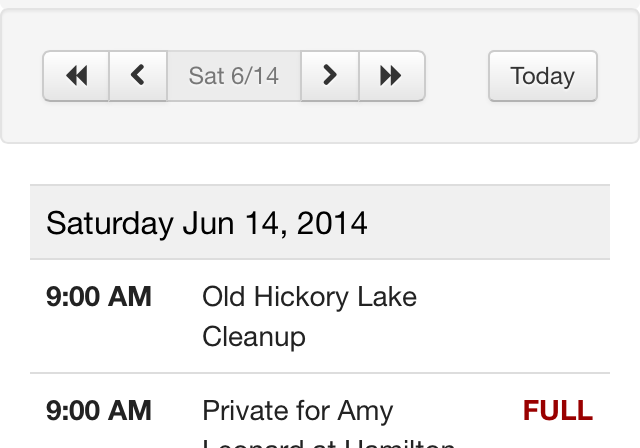Go to the next day

pos(330,76)
